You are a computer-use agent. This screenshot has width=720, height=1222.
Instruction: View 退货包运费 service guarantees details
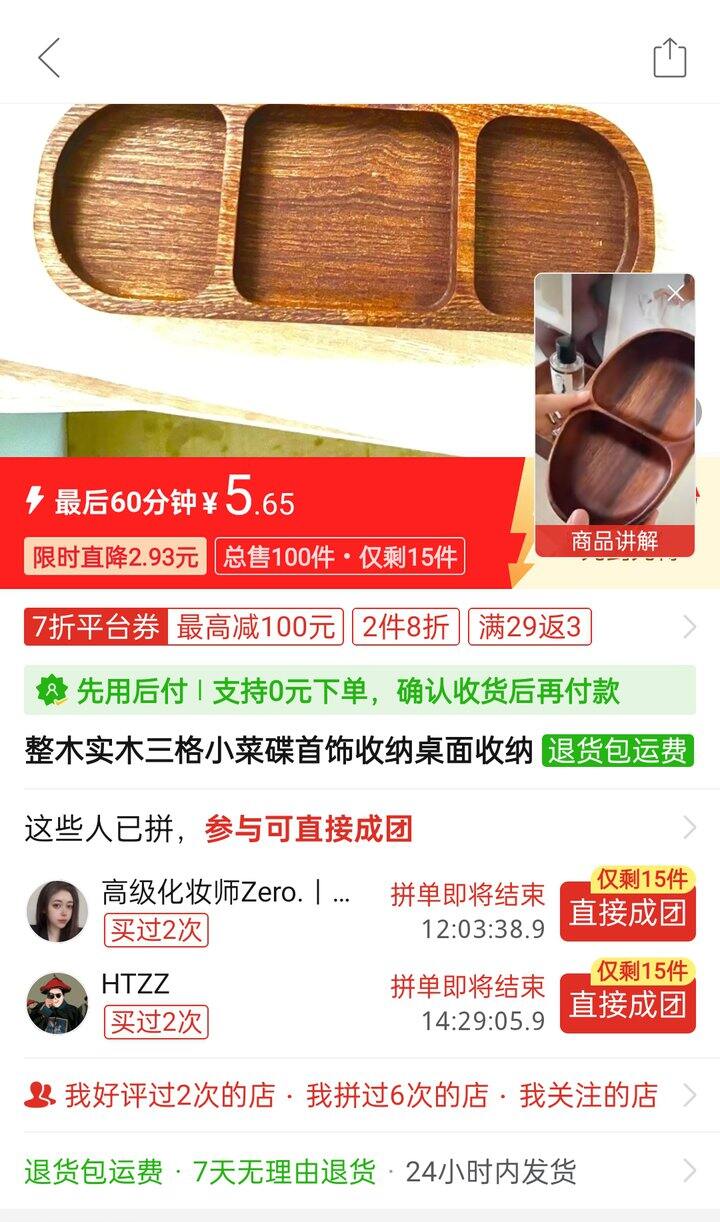360,1171
